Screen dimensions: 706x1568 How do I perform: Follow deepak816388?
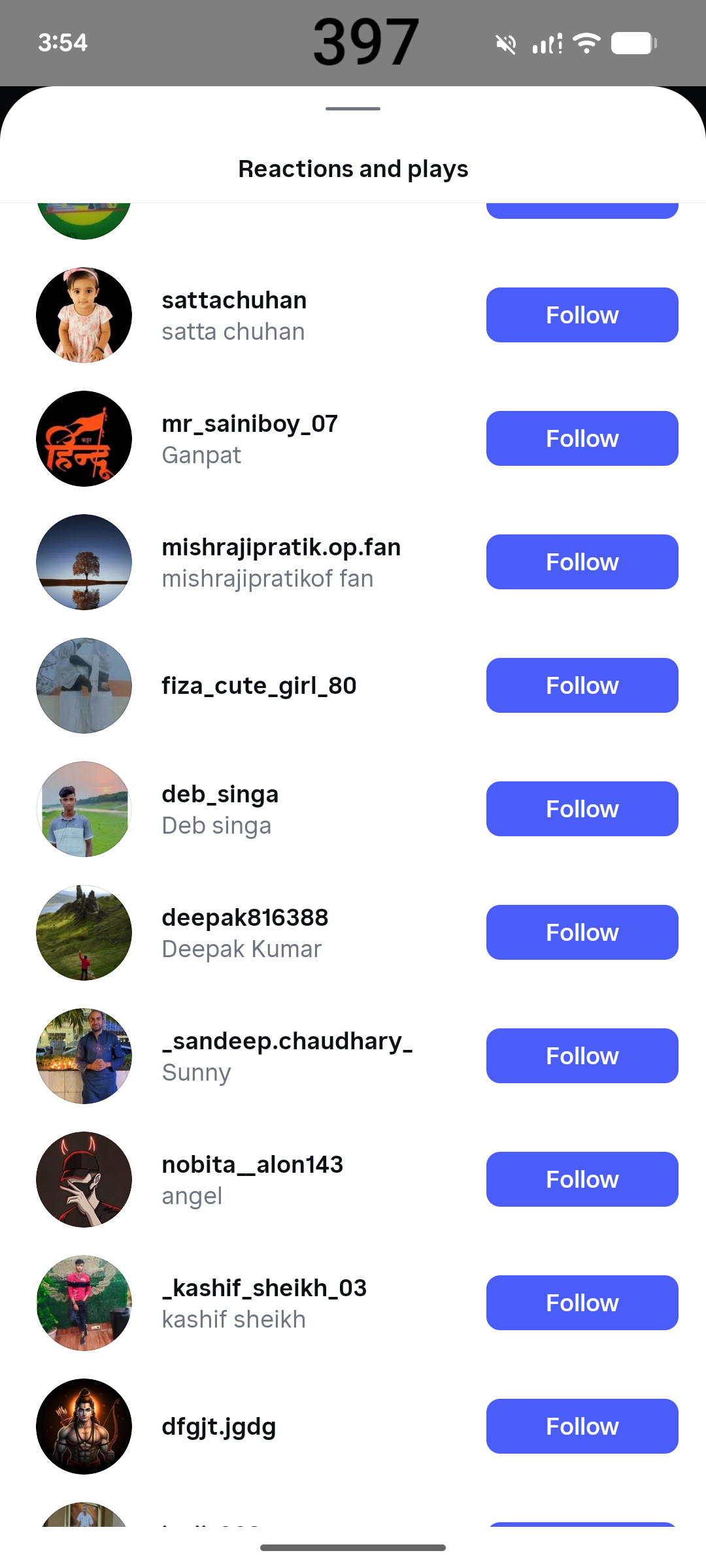[x=582, y=932]
